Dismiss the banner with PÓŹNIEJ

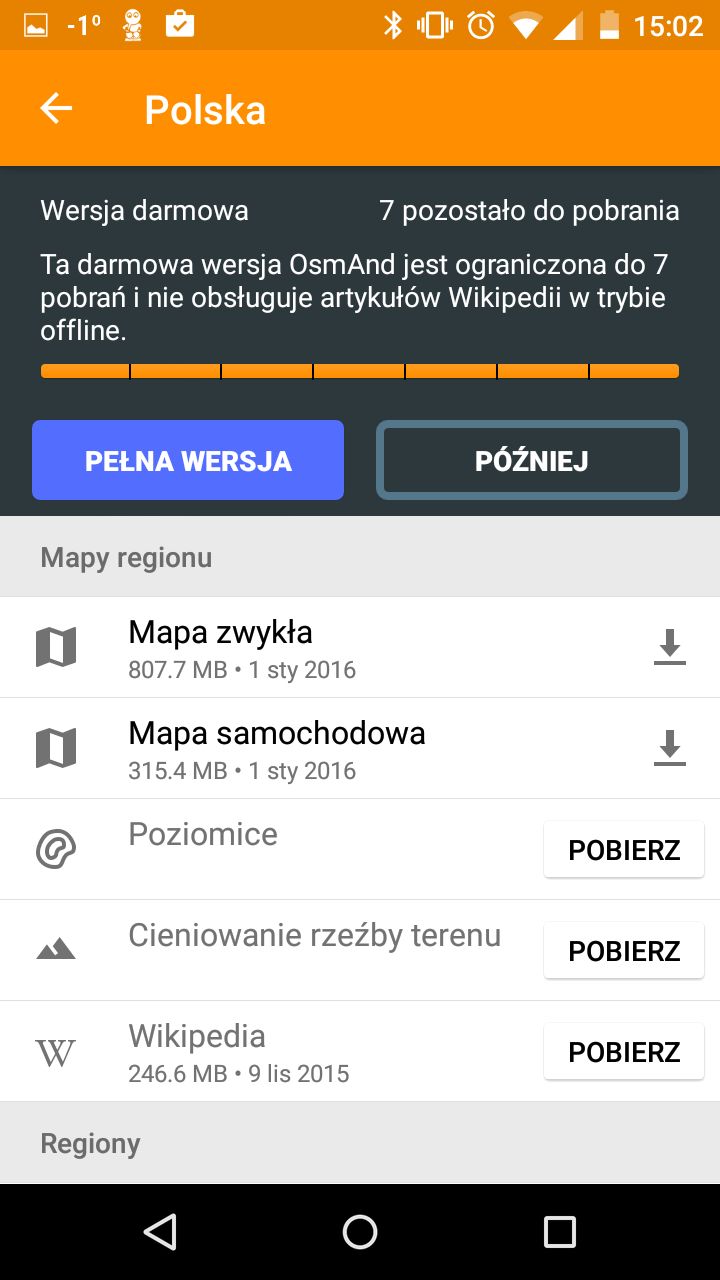point(532,460)
